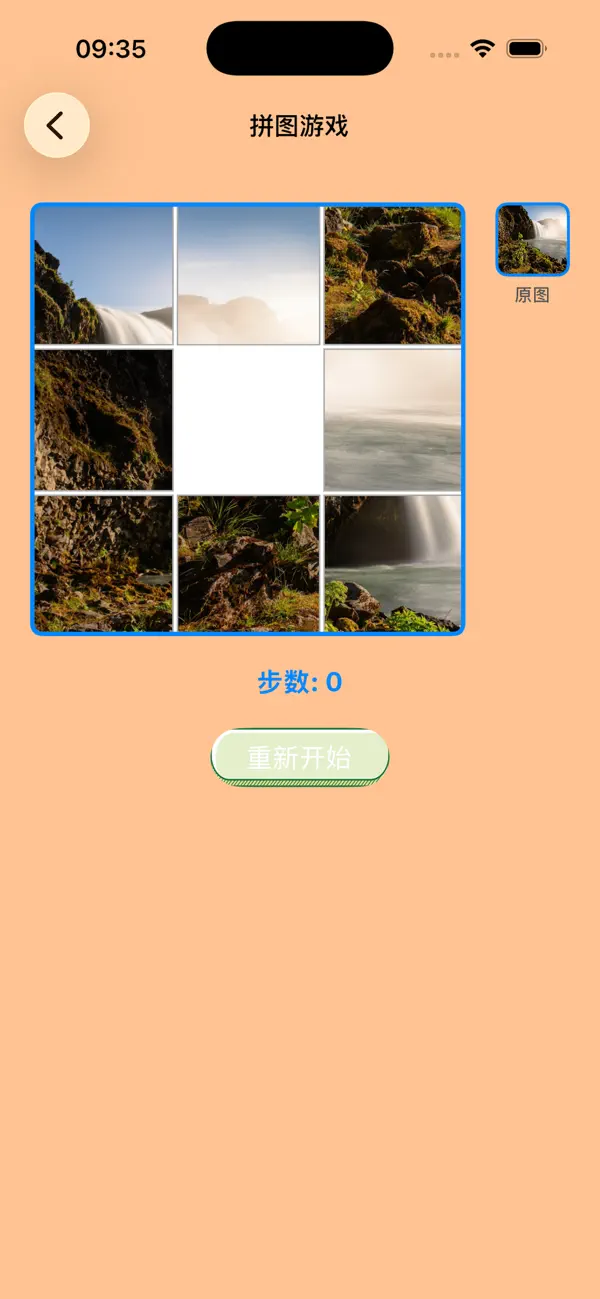Tap the 重新开始 restart button
600x1299 pixels.
coord(300,757)
